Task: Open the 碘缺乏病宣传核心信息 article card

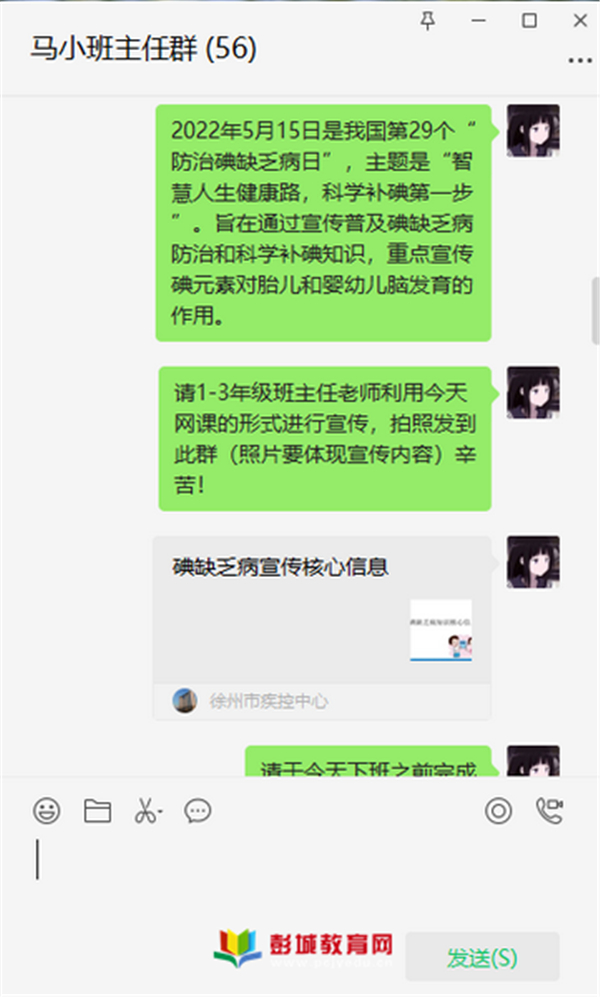Action: click(x=322, y=628)
